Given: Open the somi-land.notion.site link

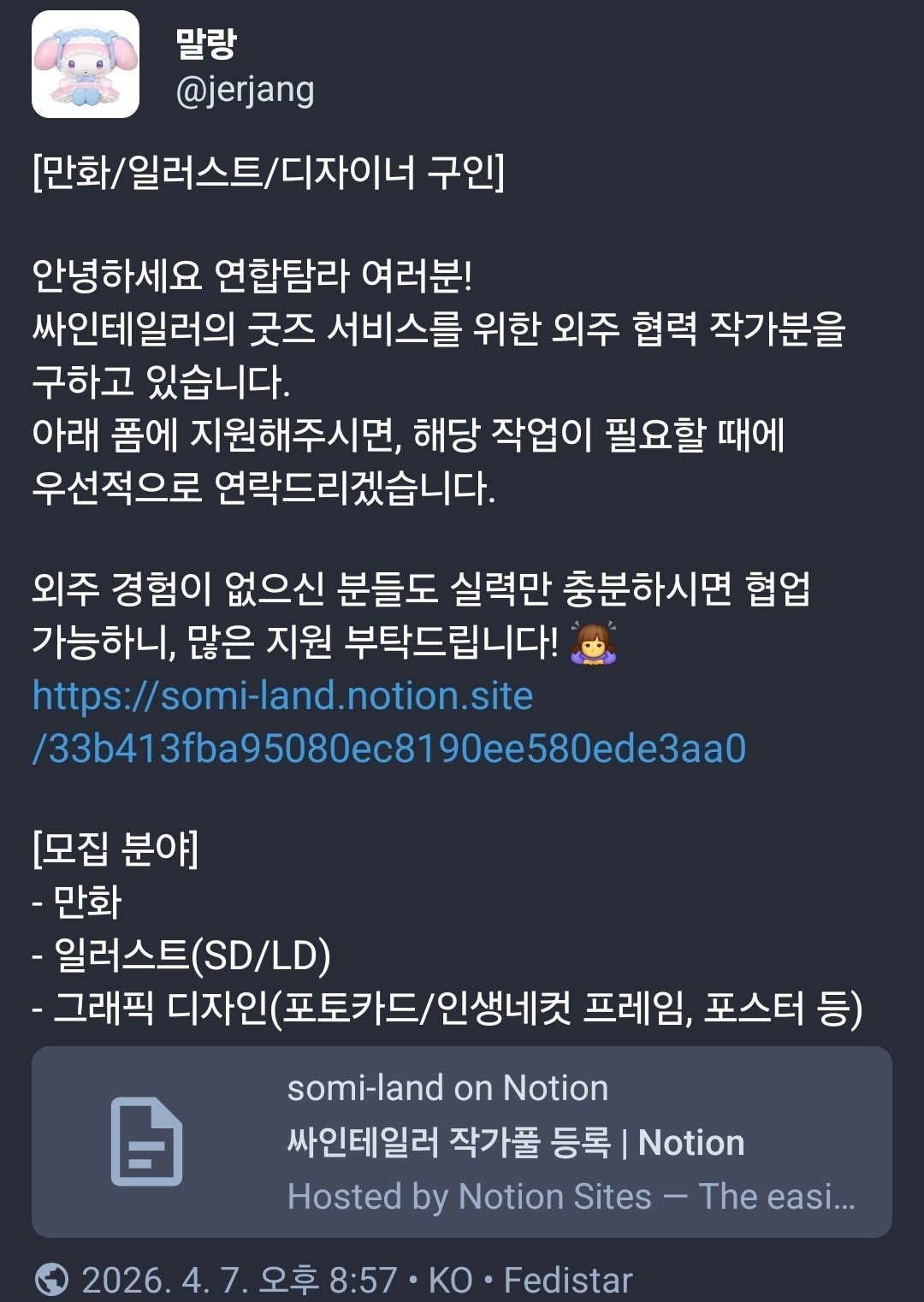Looking at the screenshot, I should (388, 722).
